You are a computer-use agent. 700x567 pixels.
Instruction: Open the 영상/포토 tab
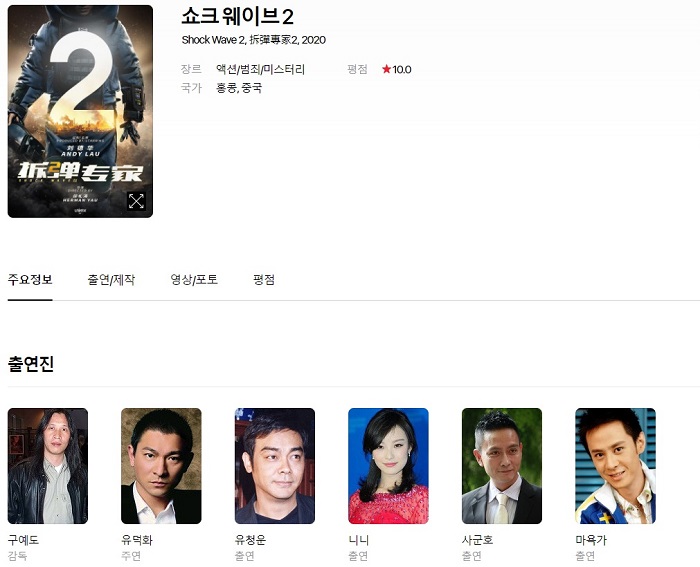(194, 280)
